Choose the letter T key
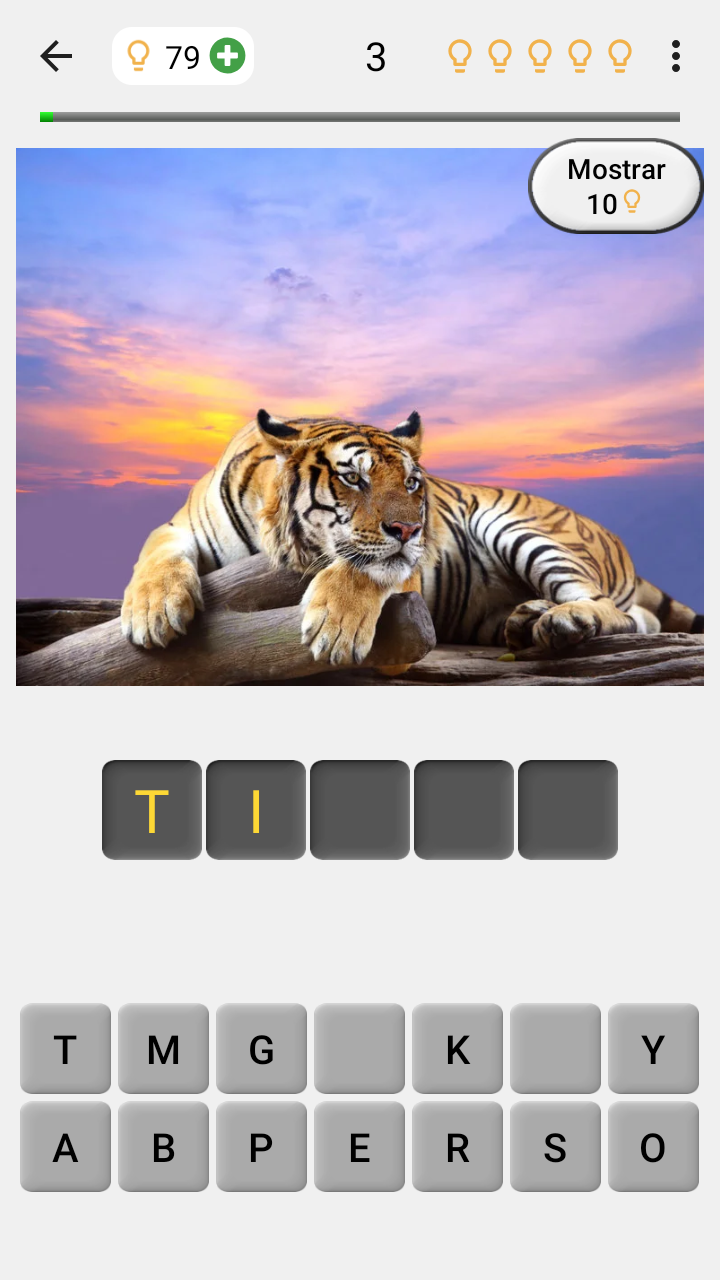The image size is (720, 1280). point(65,1049)
